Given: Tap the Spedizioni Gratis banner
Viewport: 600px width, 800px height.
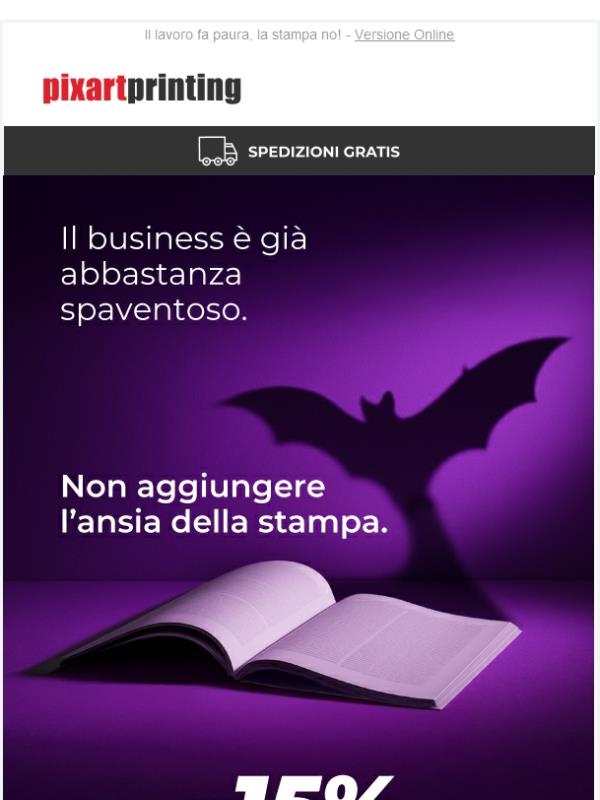Looking at the screenshot, I should (300, 151).
